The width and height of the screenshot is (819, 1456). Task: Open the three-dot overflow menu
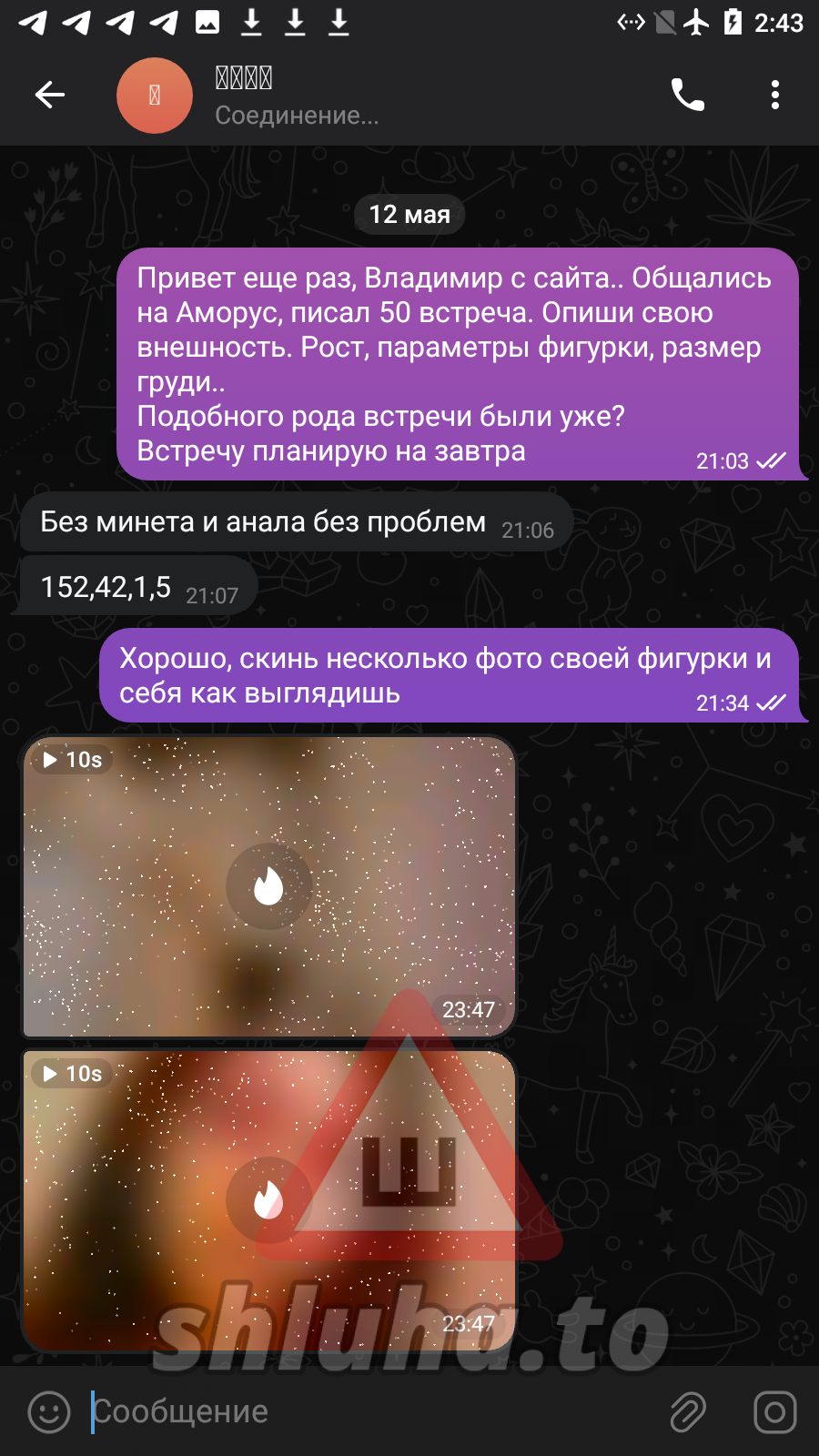774,95
